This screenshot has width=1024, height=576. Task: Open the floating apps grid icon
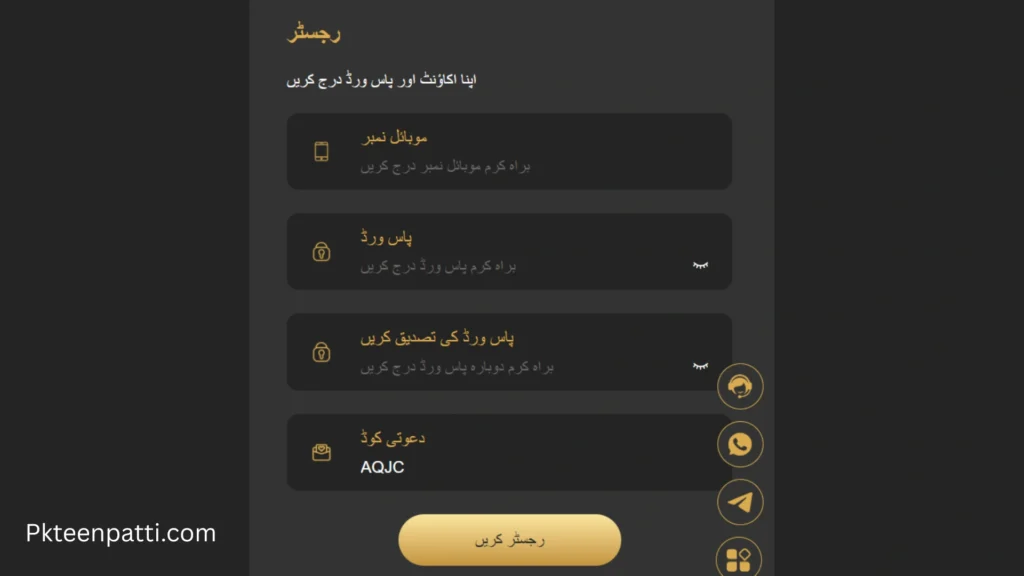(x=739, y=558)
